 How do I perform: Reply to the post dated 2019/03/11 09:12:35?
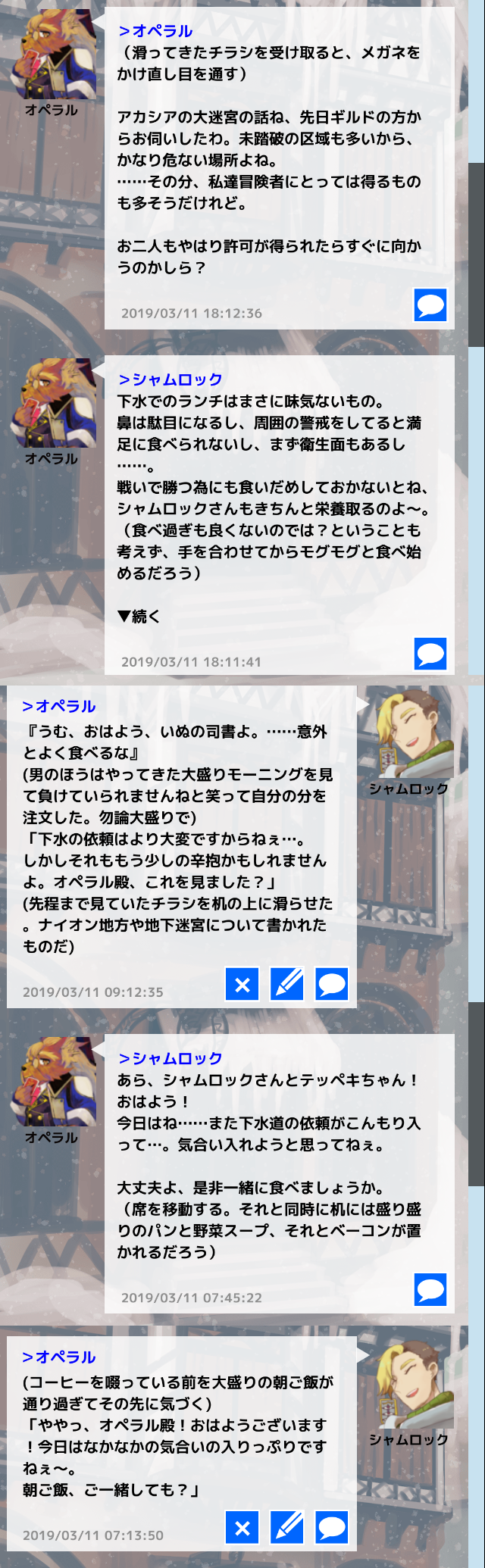[332, 984]
